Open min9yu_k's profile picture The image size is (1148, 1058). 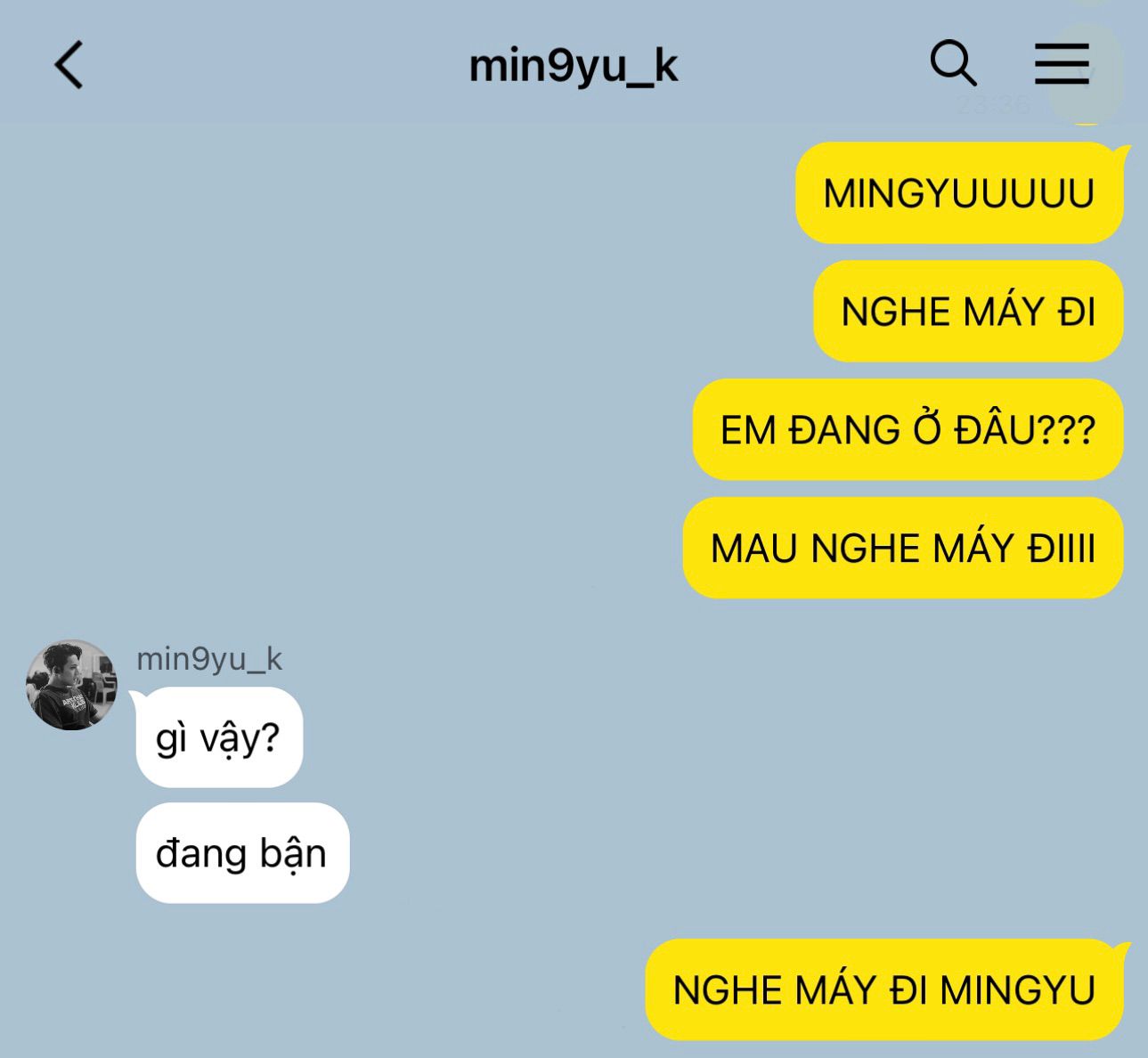(71, 685)
